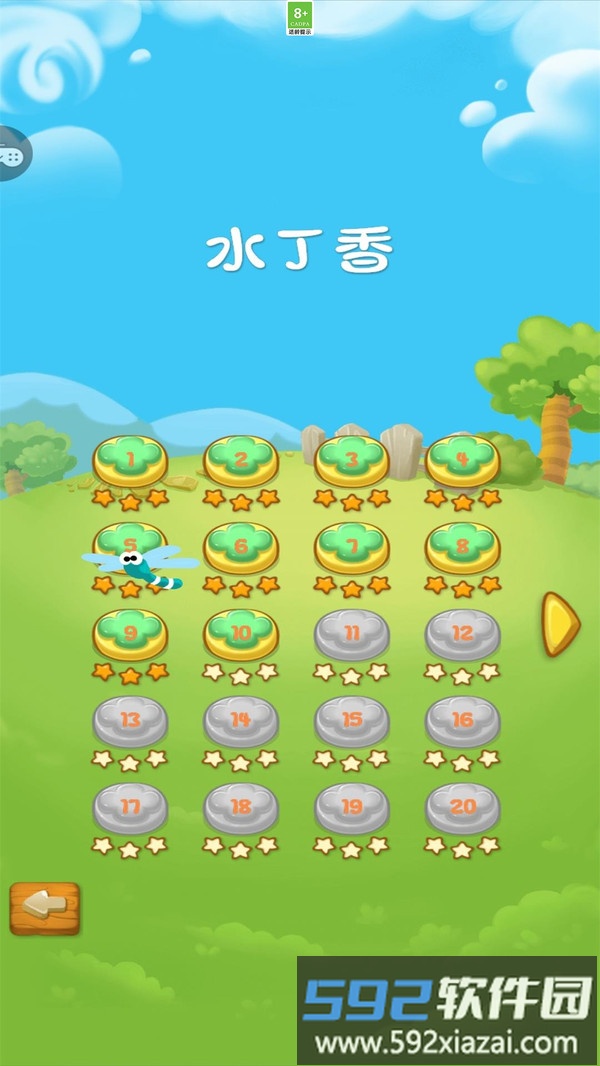Select level 4

(x=463, y=461)
